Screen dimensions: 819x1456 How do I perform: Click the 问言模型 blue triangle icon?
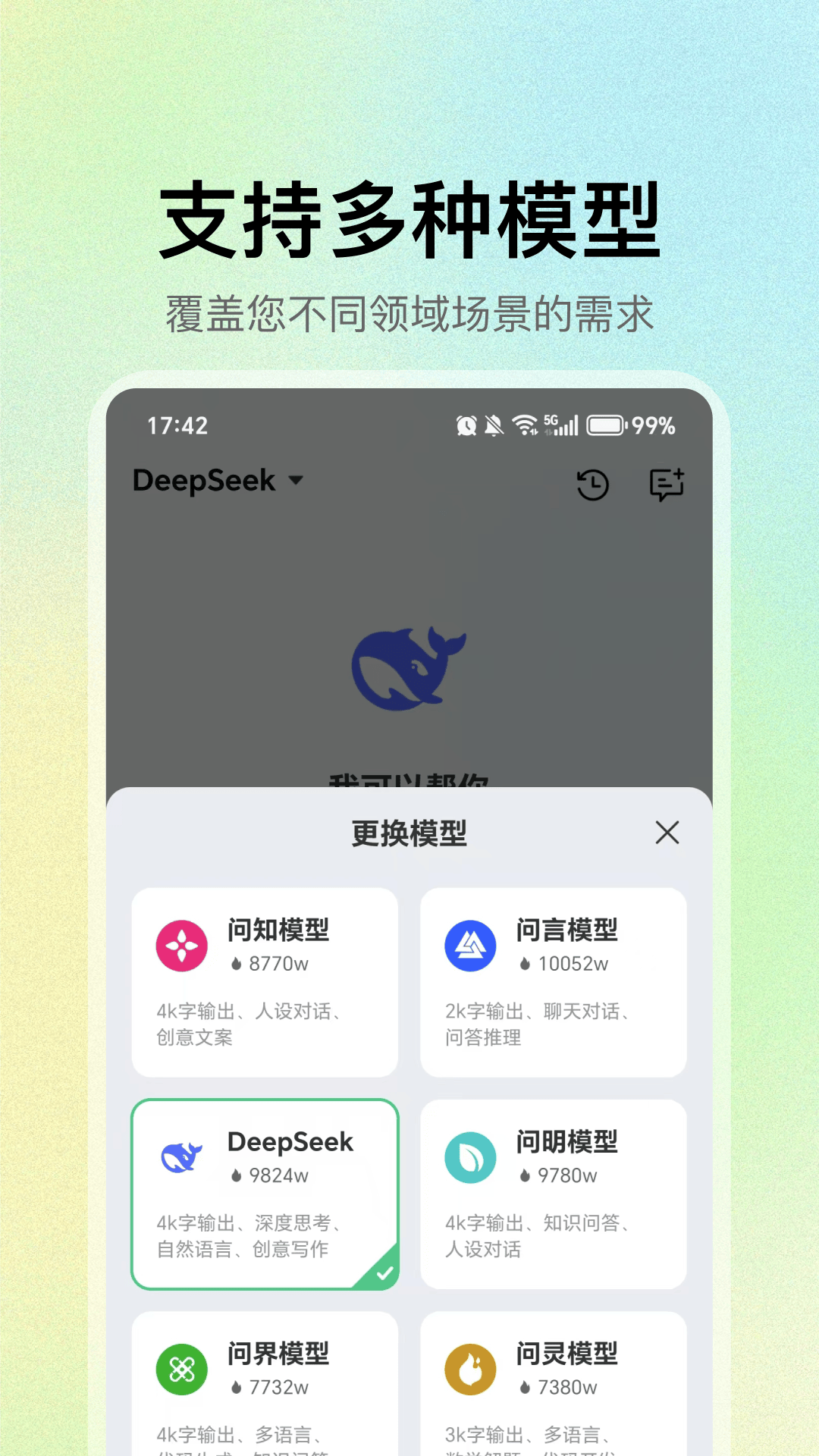tap(470, 945)
